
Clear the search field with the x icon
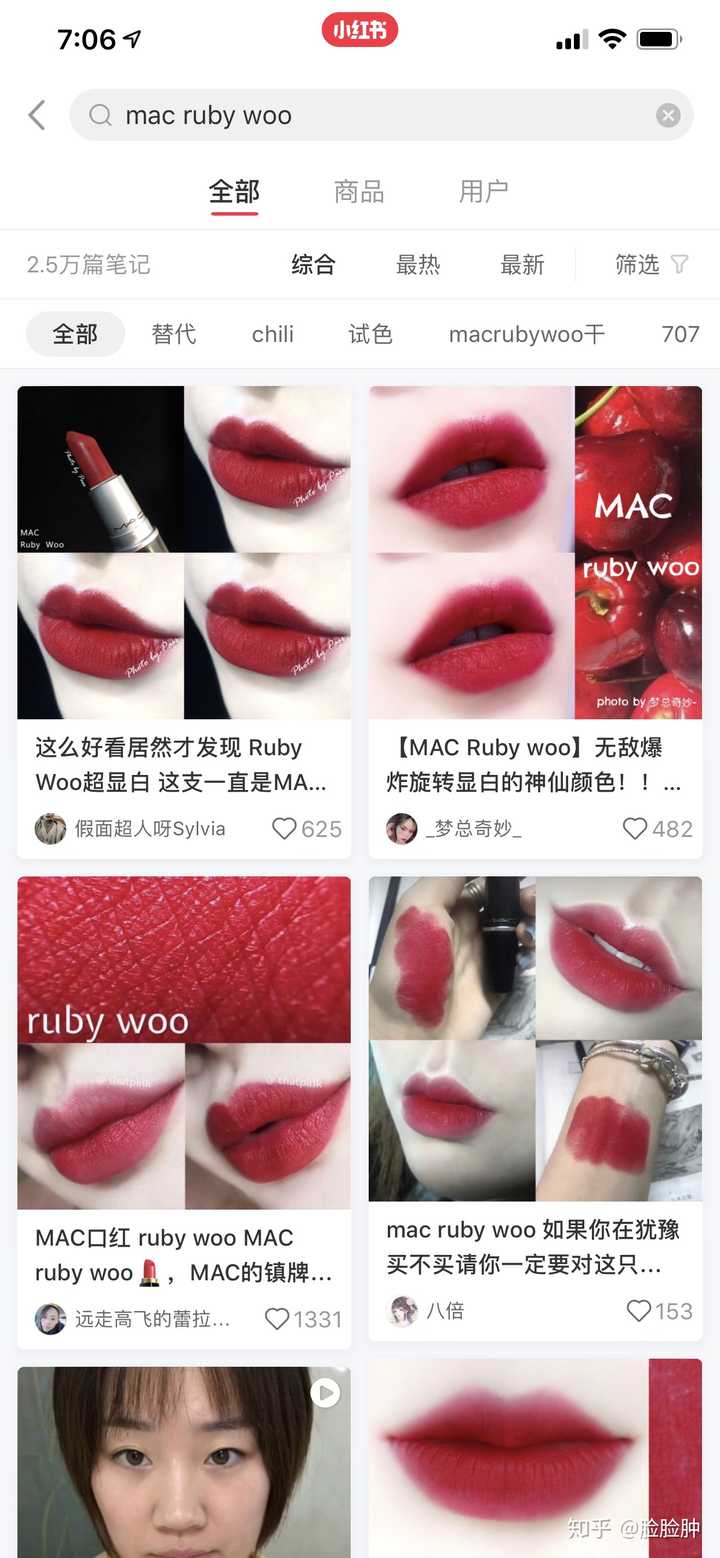coord(667,114)
